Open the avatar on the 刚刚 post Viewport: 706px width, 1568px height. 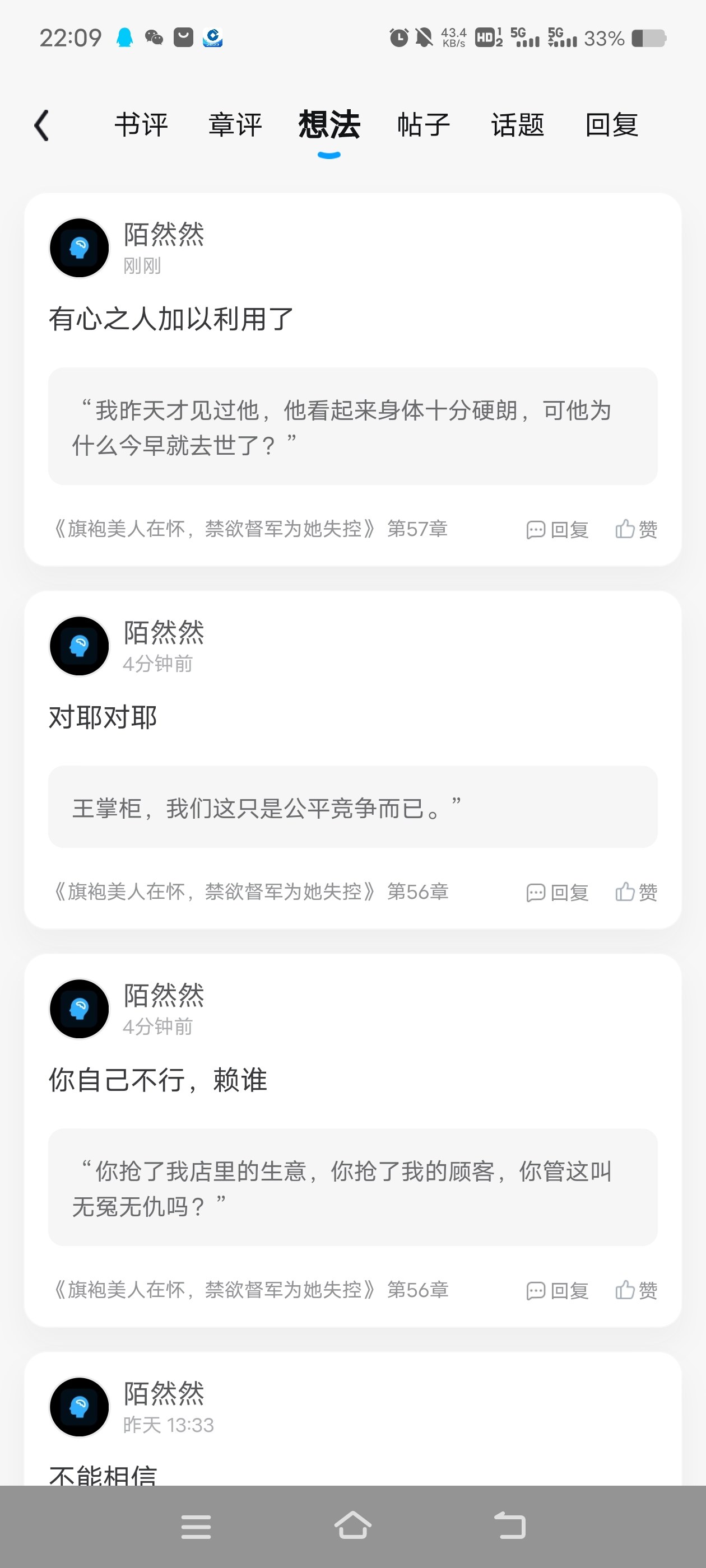coord(79,248)
